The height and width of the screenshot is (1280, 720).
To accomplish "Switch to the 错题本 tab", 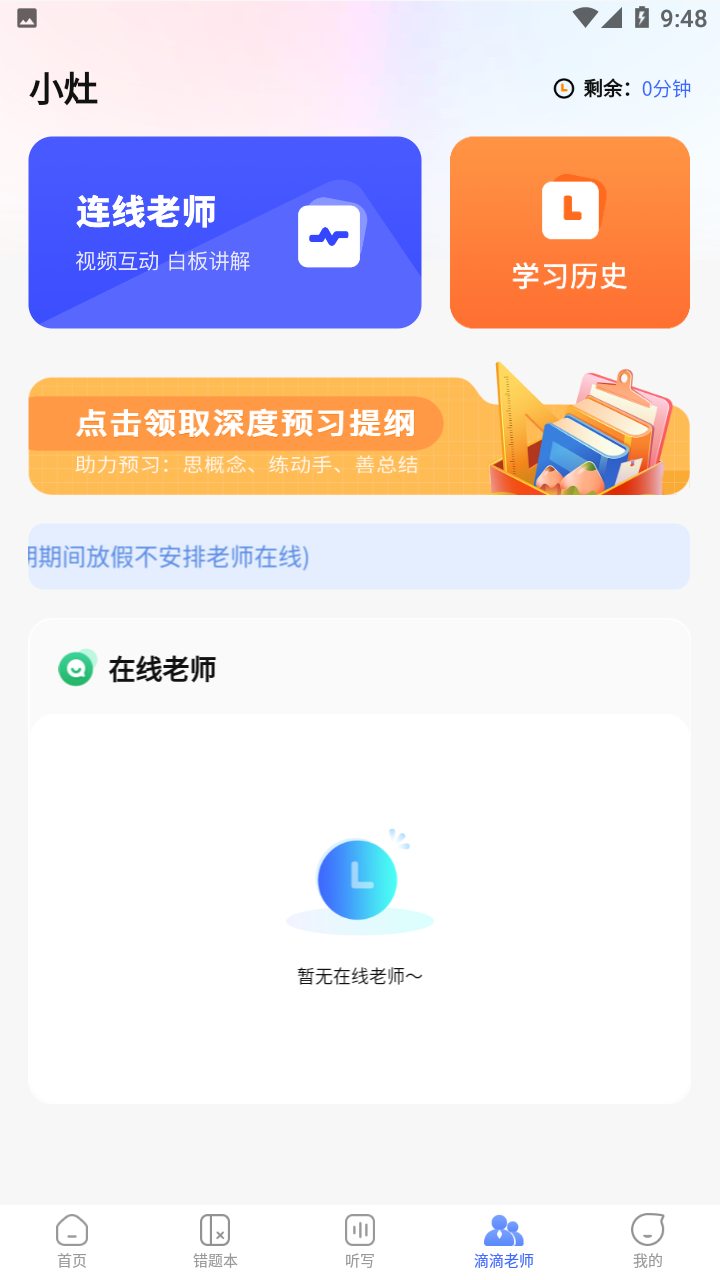I will tap(215, 1241).
